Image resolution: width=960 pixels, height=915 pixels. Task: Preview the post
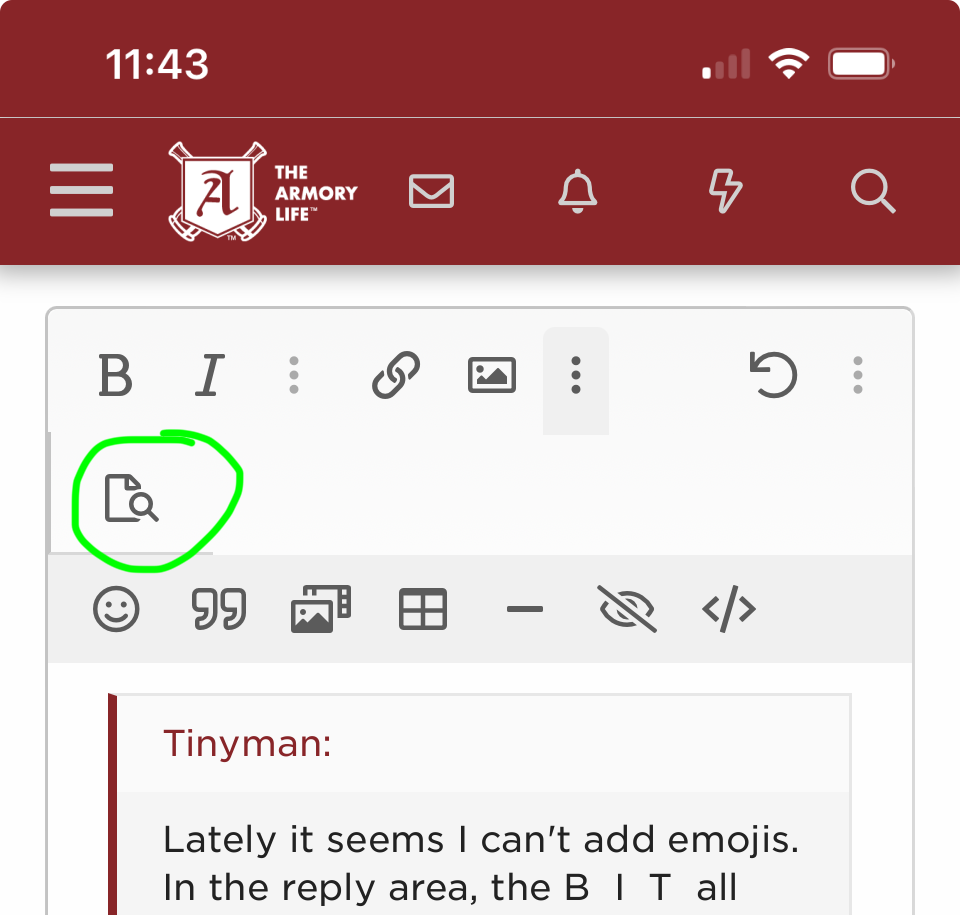[x=131, y=499]
